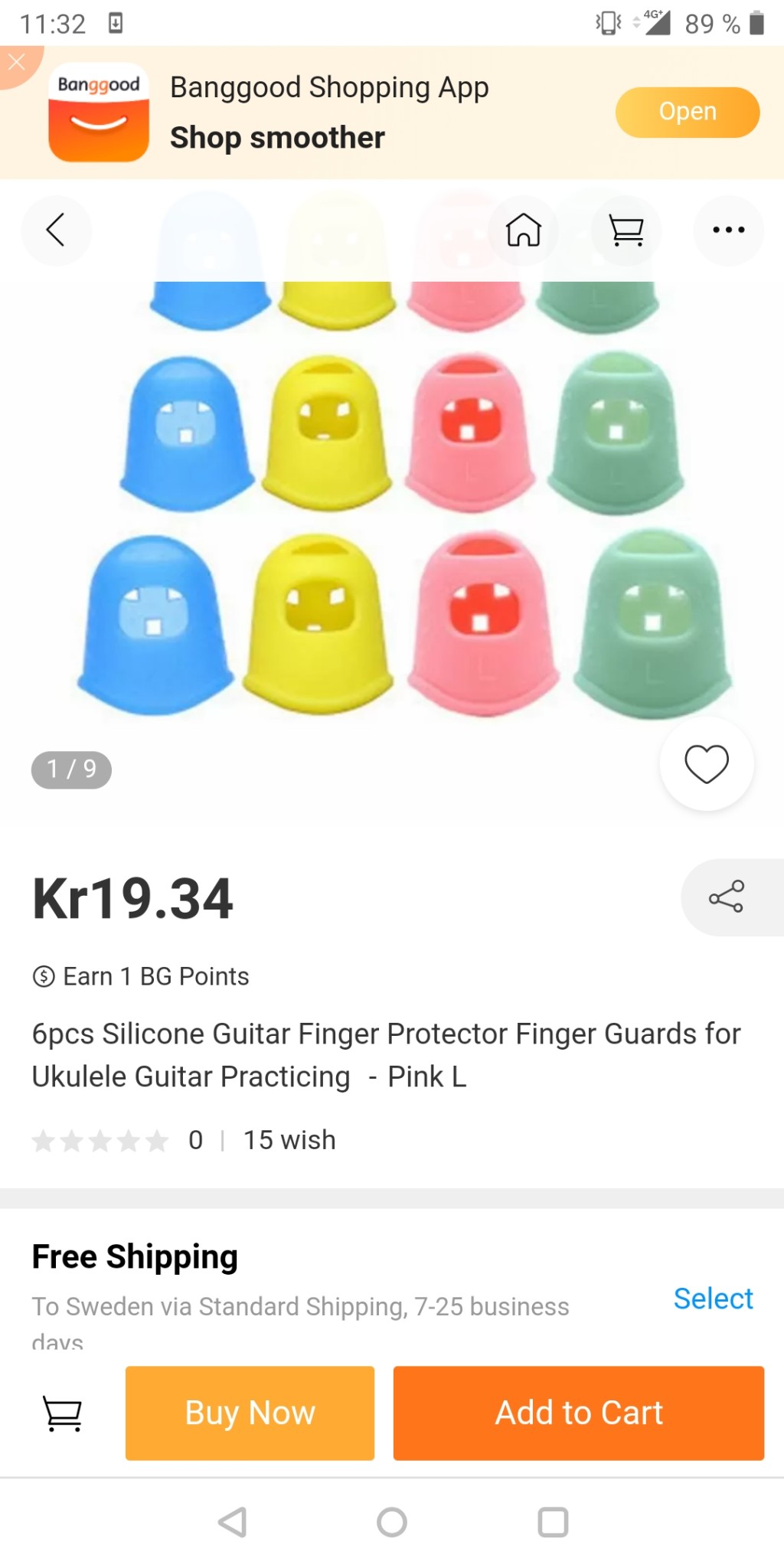Open the three-dot overflow menu
The width and height of the screenshot is (784, 1568).
pos(728,230)
